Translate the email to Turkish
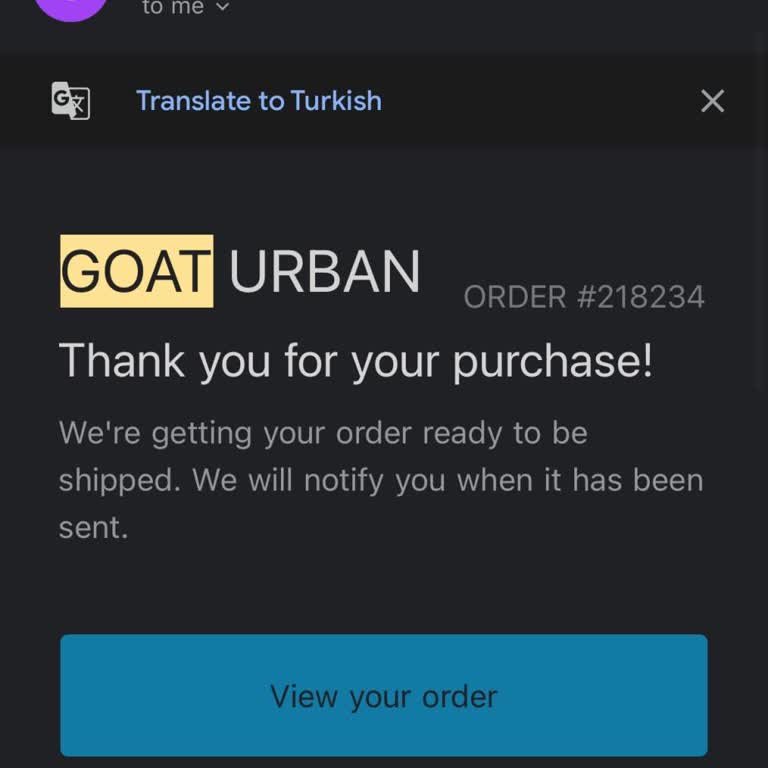 coord(258,101)
